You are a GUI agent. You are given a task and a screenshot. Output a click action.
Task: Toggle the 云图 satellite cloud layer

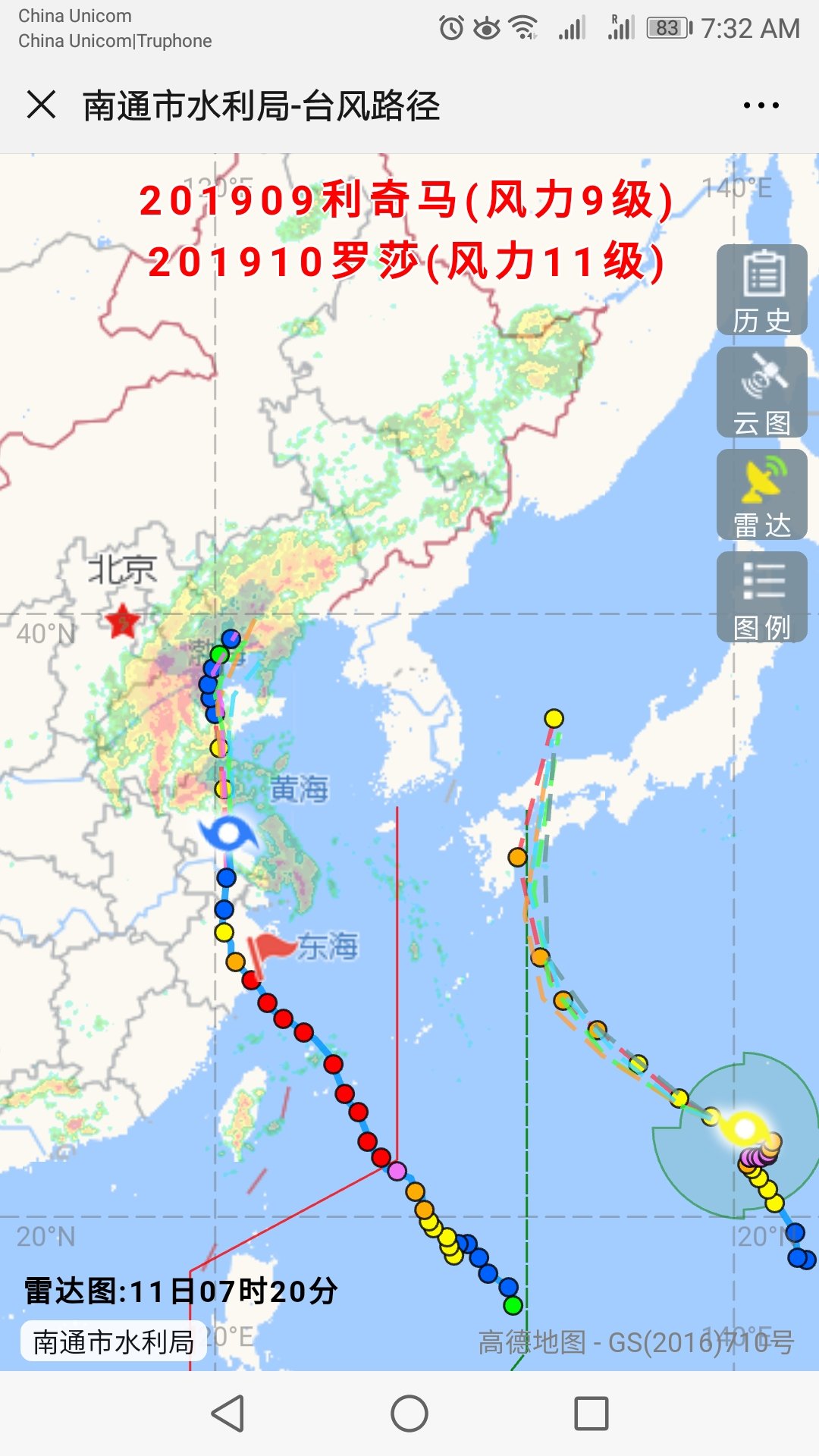761,392
